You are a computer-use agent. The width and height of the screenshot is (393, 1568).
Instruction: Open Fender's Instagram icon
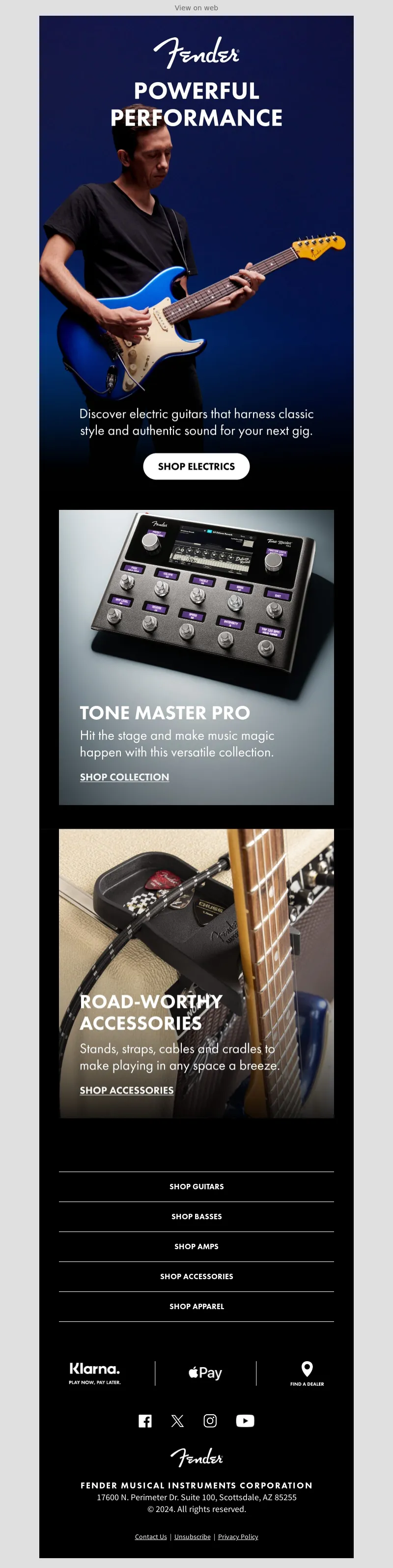[210, 1421]
